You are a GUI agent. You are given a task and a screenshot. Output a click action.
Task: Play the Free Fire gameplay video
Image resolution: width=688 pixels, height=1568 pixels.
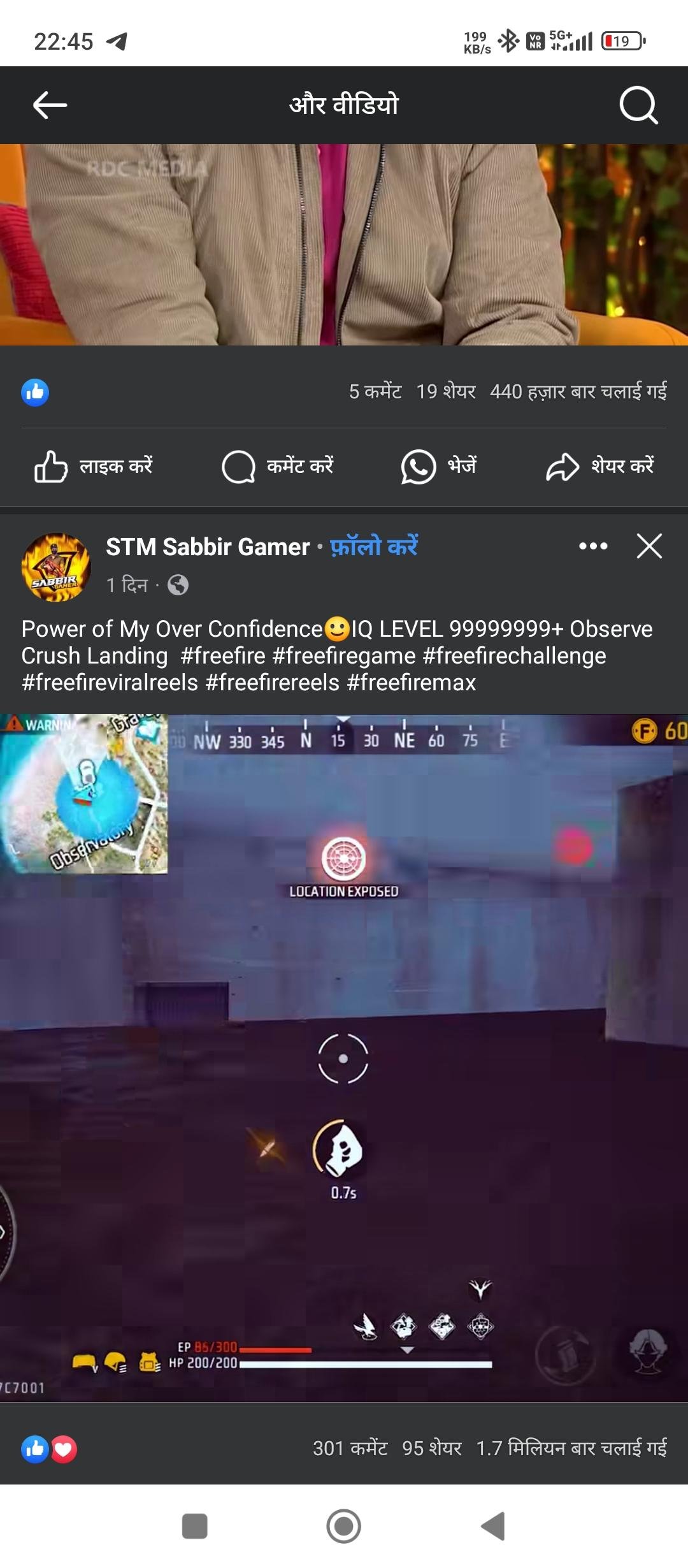coord(344,1058)
